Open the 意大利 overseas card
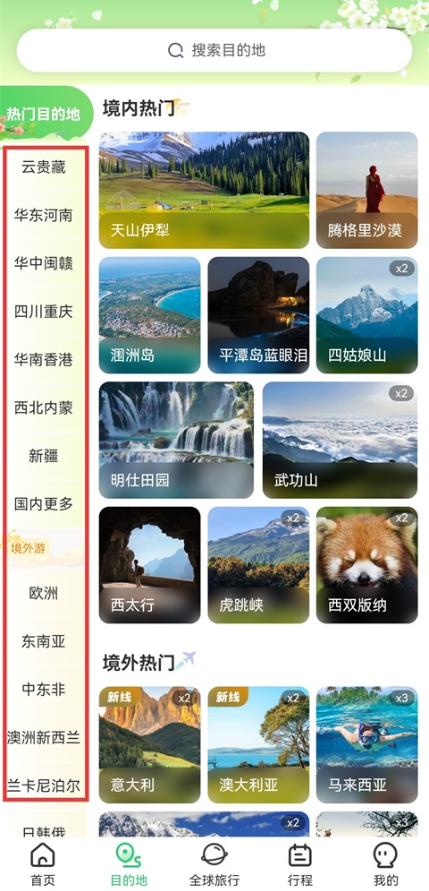 click(149, 744)
